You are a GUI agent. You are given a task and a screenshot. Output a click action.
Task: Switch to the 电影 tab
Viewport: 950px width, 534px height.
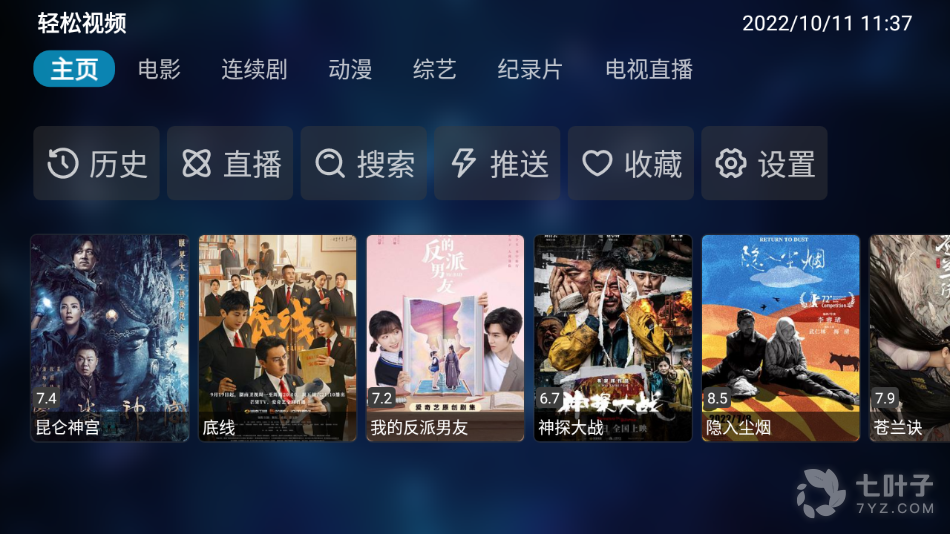coord(159,70)
